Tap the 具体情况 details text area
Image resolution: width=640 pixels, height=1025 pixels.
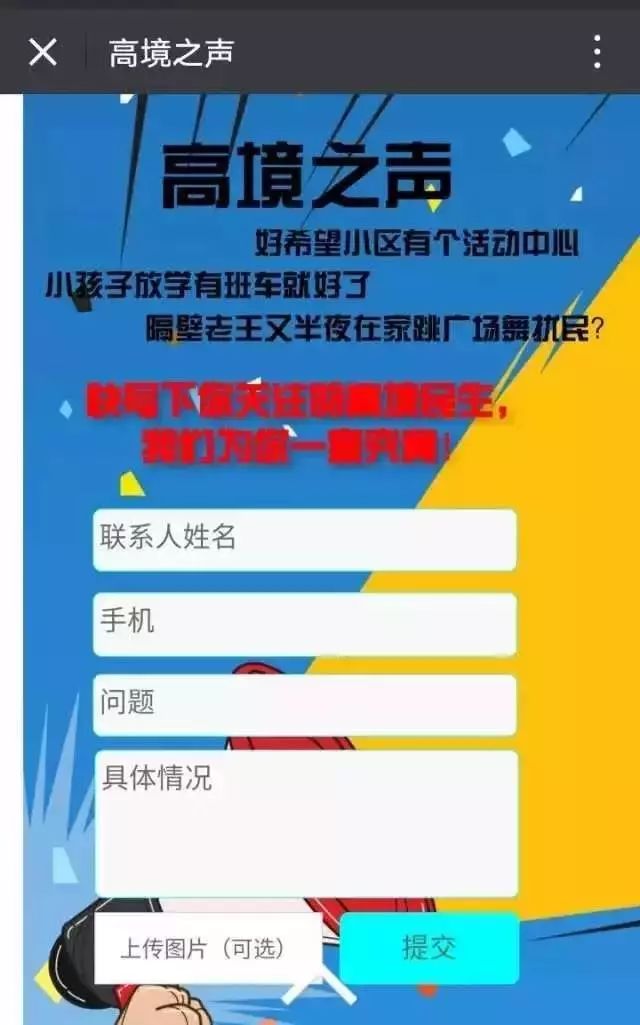coord(306,824)
